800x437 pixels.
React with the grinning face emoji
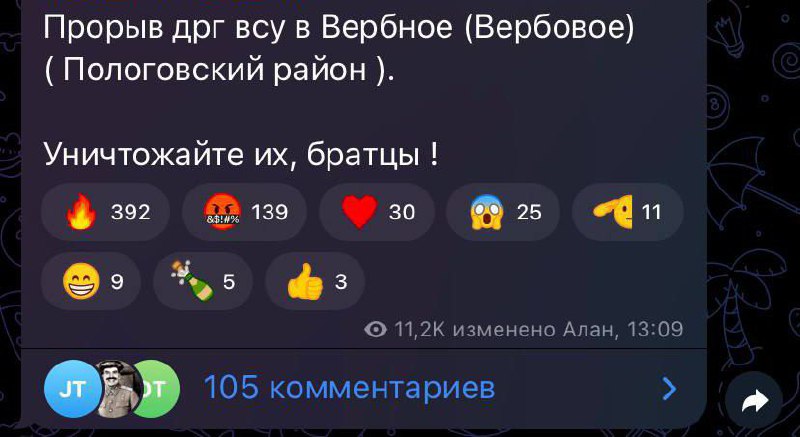point(91,282)
